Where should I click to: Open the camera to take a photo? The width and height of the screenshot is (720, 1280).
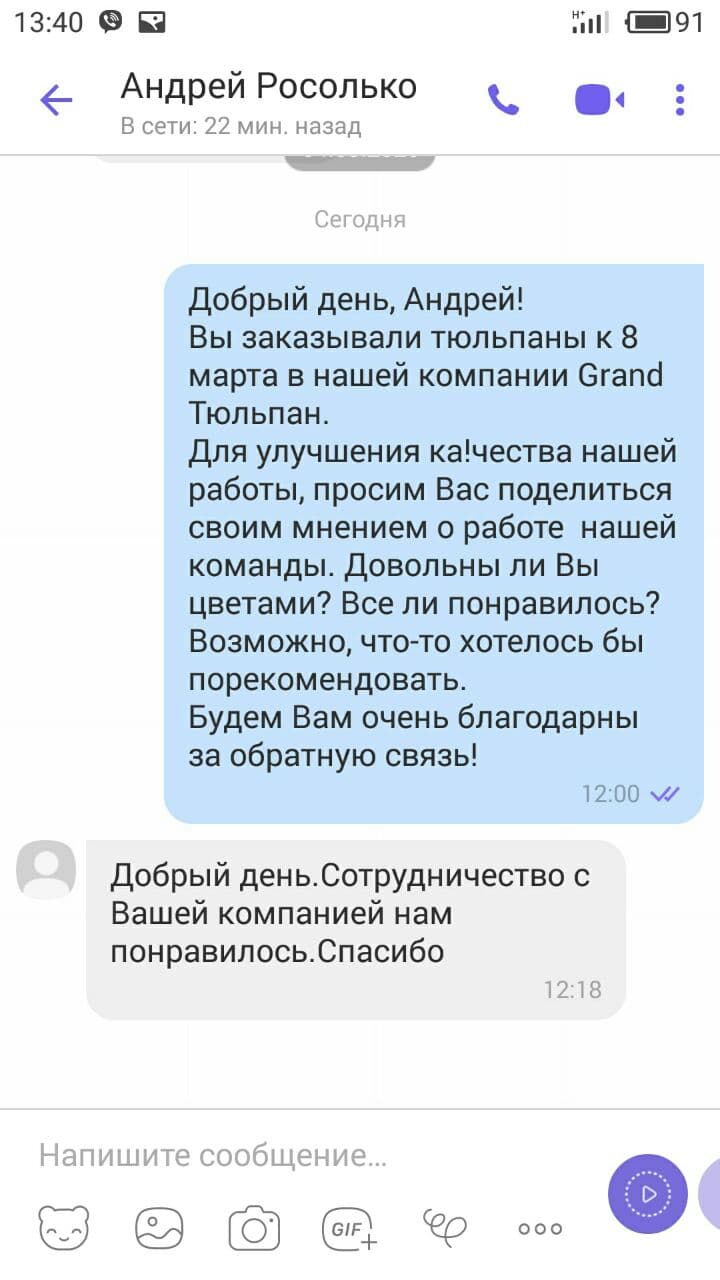tap(254, 1227)
